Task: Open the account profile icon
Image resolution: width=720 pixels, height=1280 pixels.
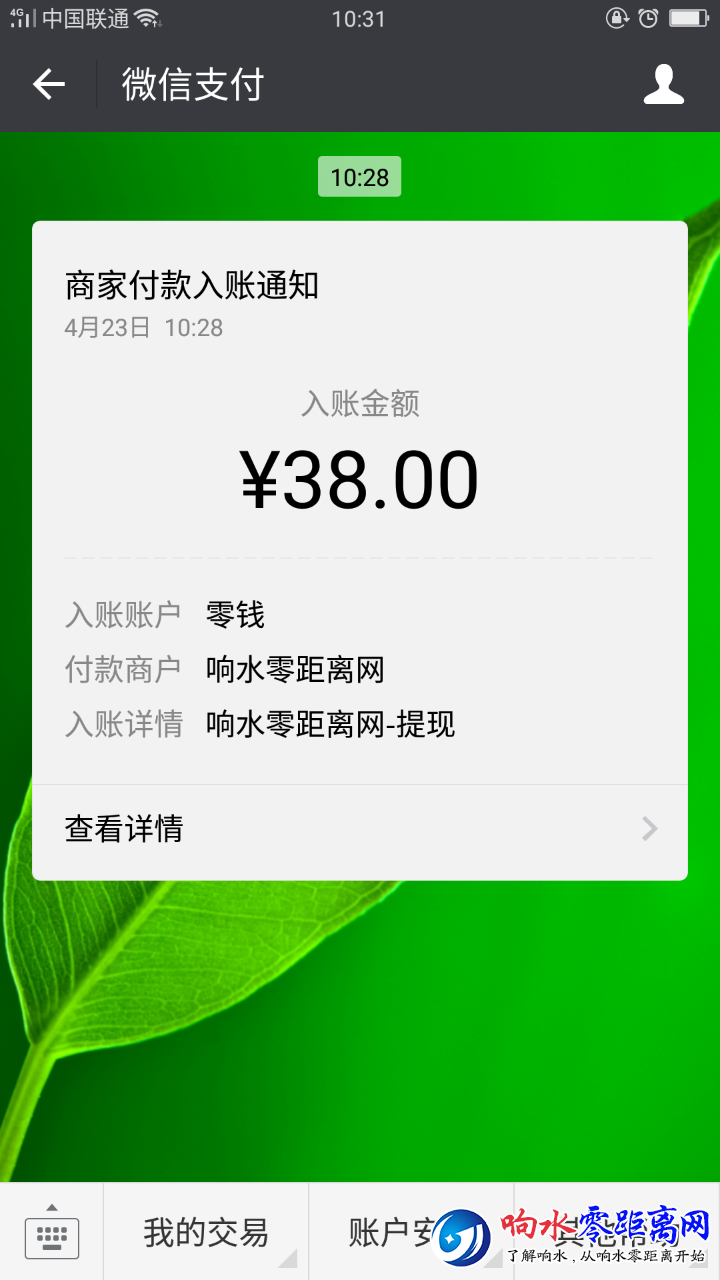Action: (663, 85)
